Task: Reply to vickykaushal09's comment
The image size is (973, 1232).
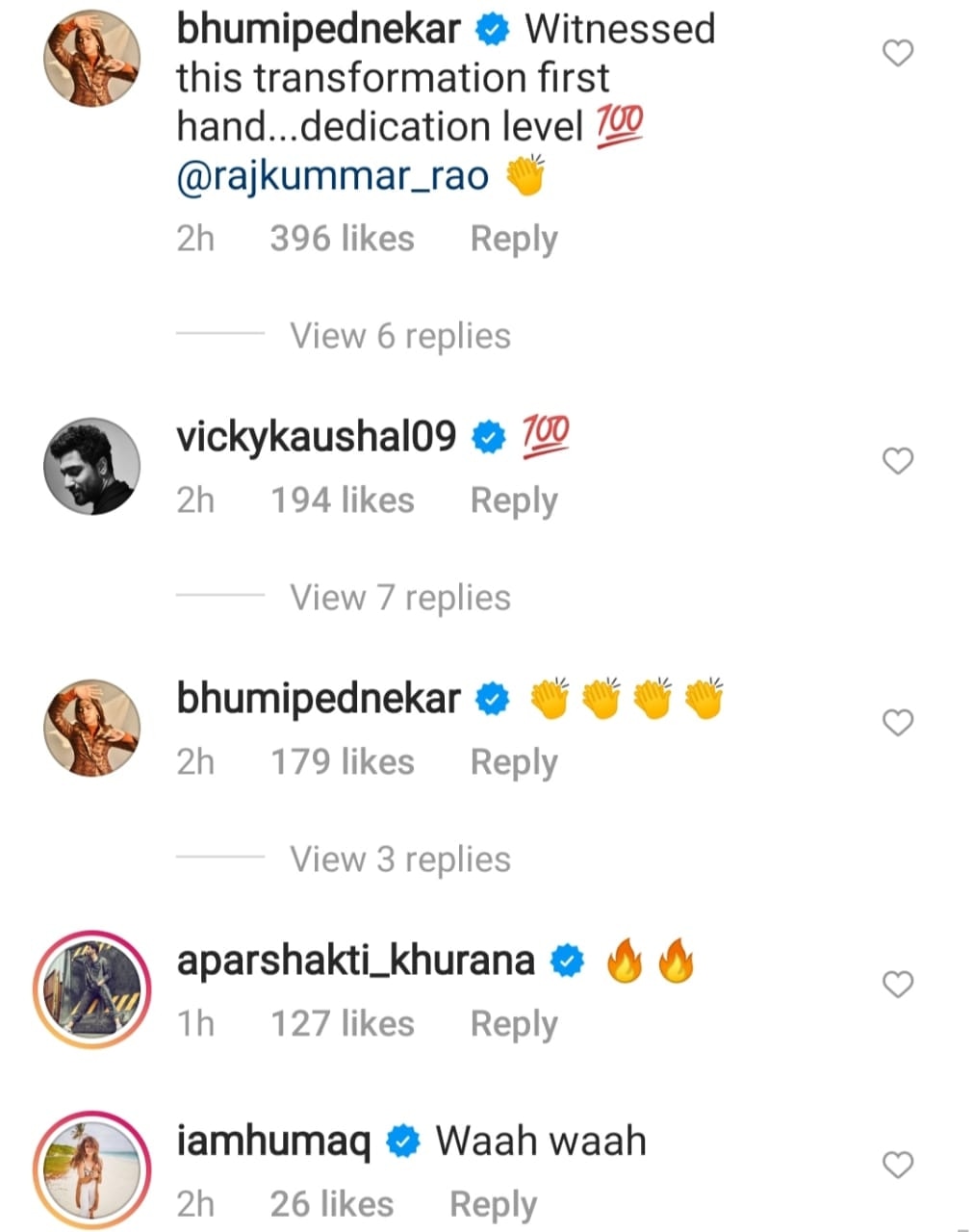Action: pos(513,500)
